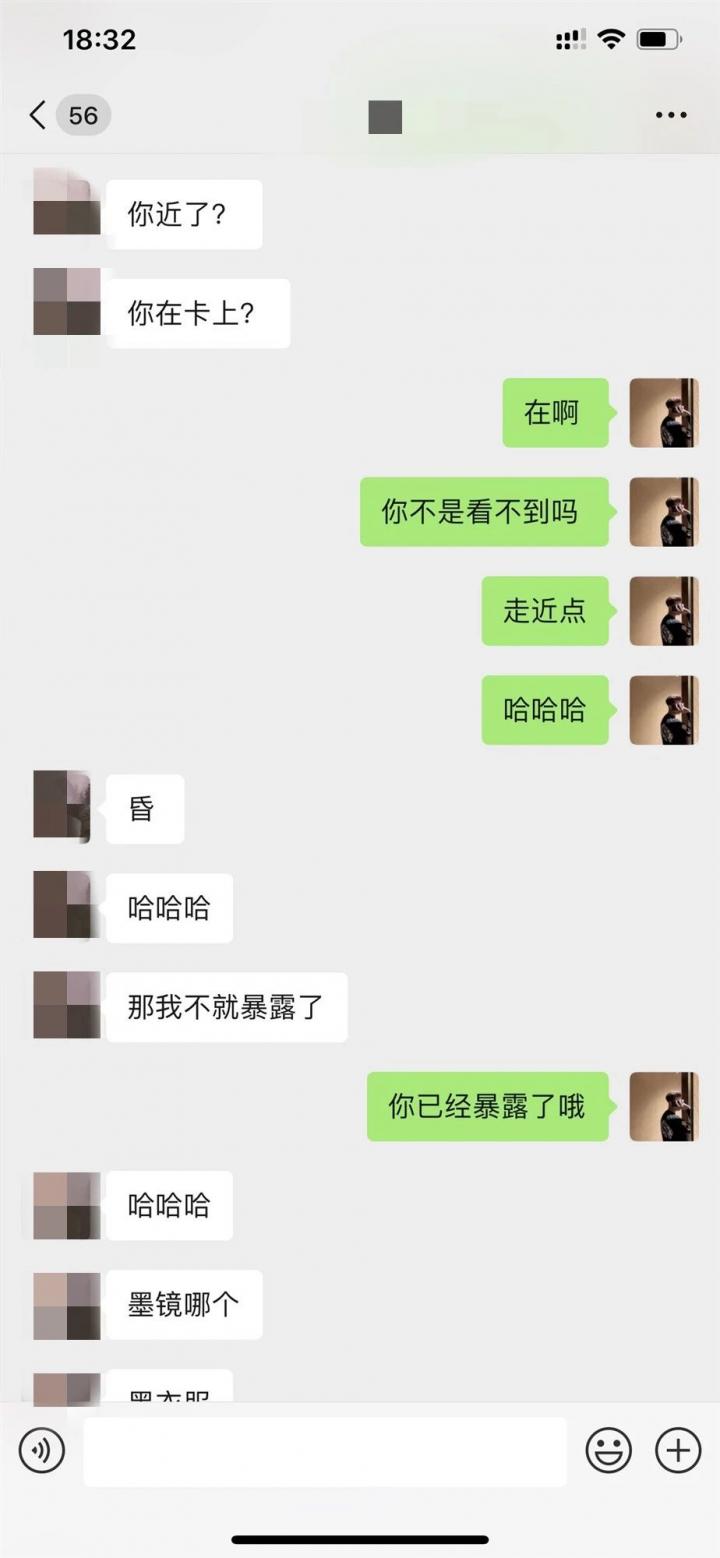This screenshot has width=720, height=1558.
Task: Switch to voice input mode
Action: coord(41,1450)
